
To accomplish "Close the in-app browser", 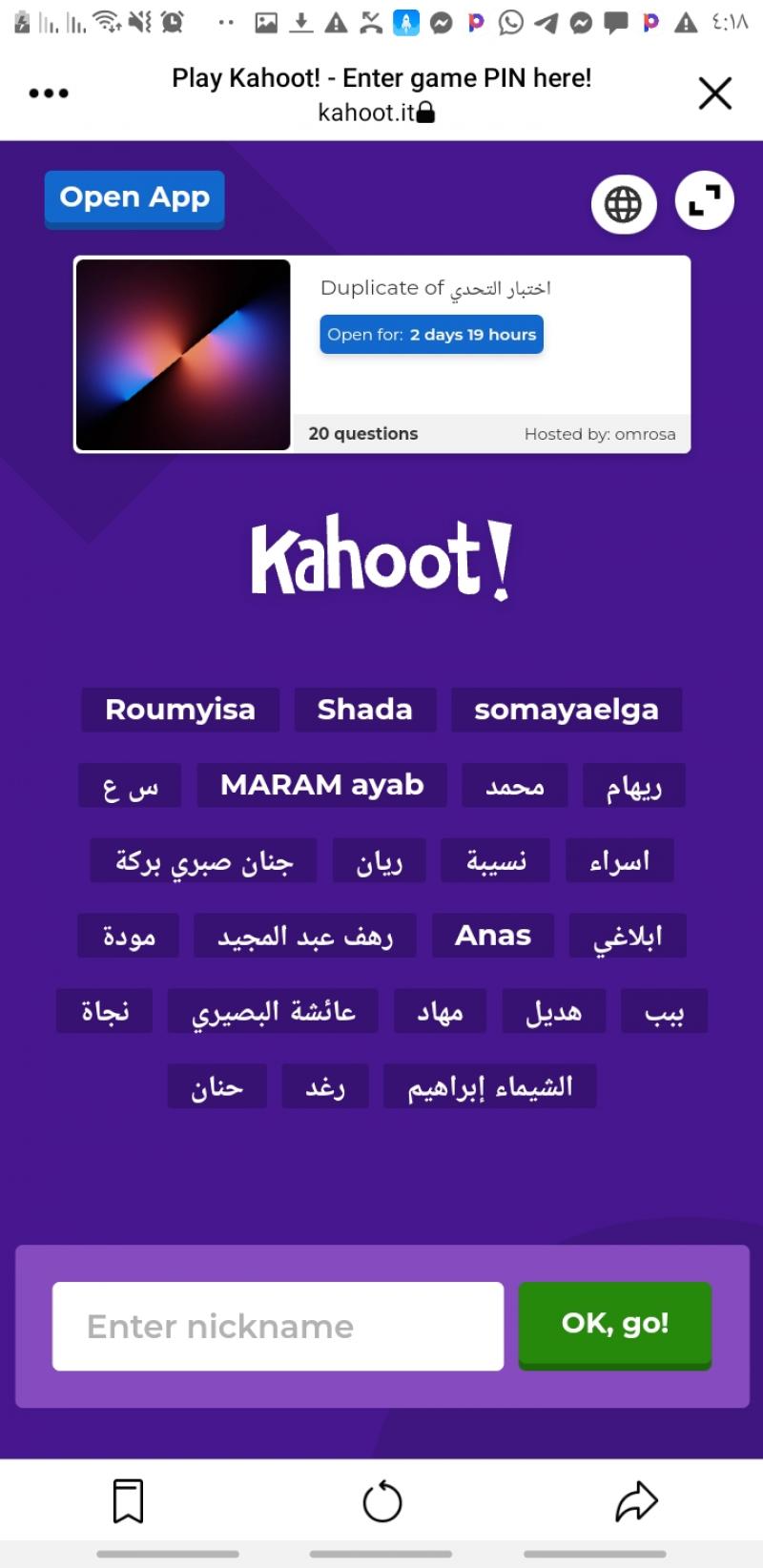I will pos(714,93).
